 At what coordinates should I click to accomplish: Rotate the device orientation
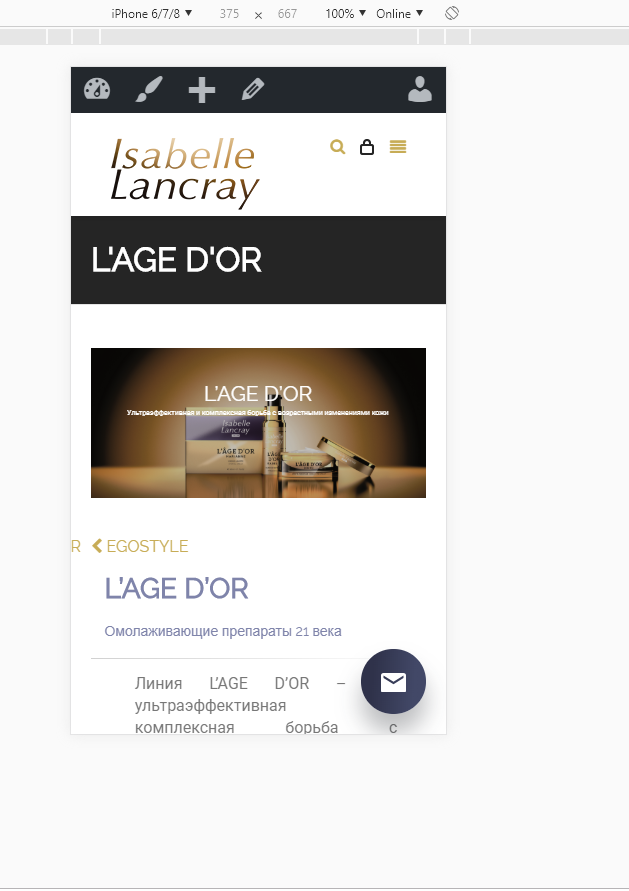(452, 14)
